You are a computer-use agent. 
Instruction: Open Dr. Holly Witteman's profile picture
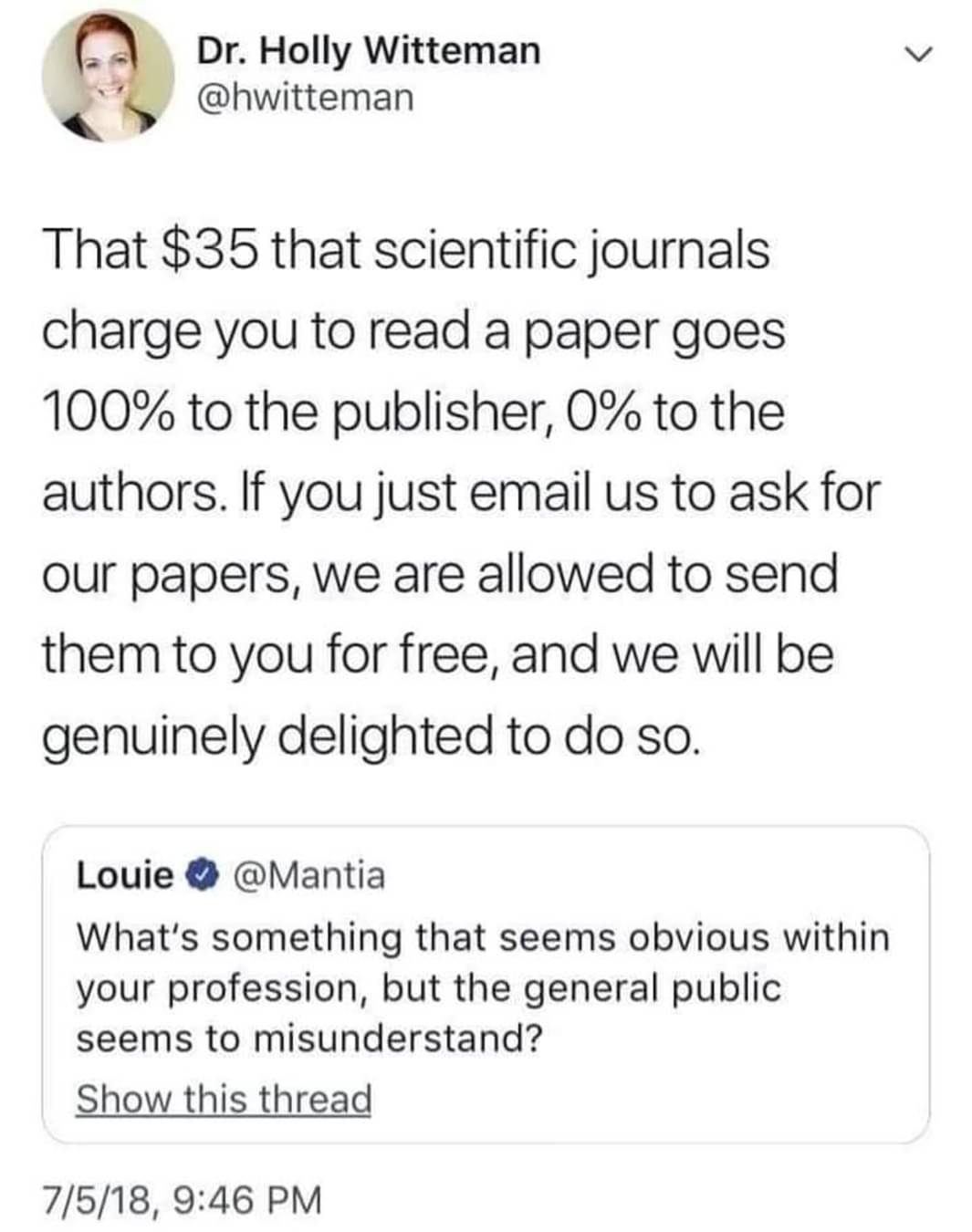108,77
